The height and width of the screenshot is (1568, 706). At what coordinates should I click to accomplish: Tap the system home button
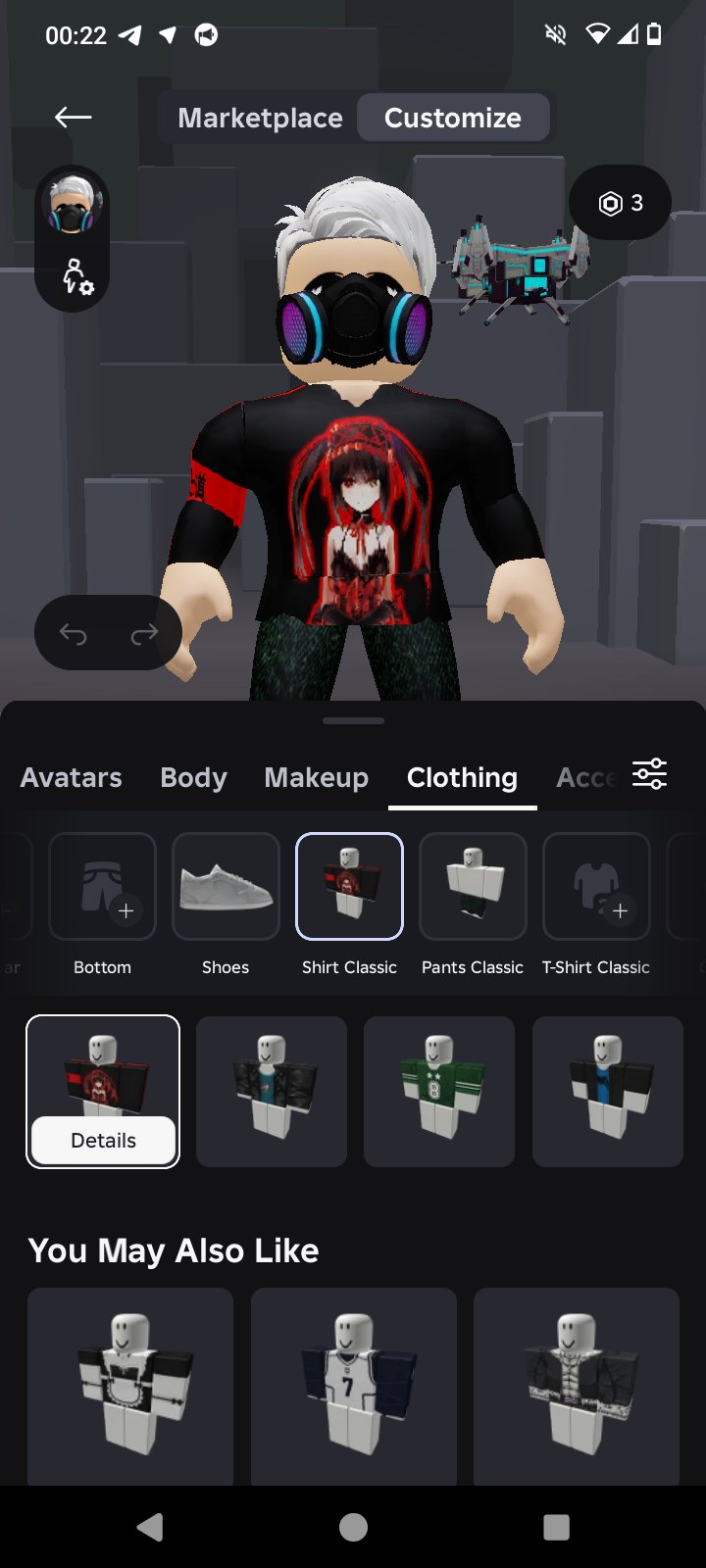(353, 1527)
